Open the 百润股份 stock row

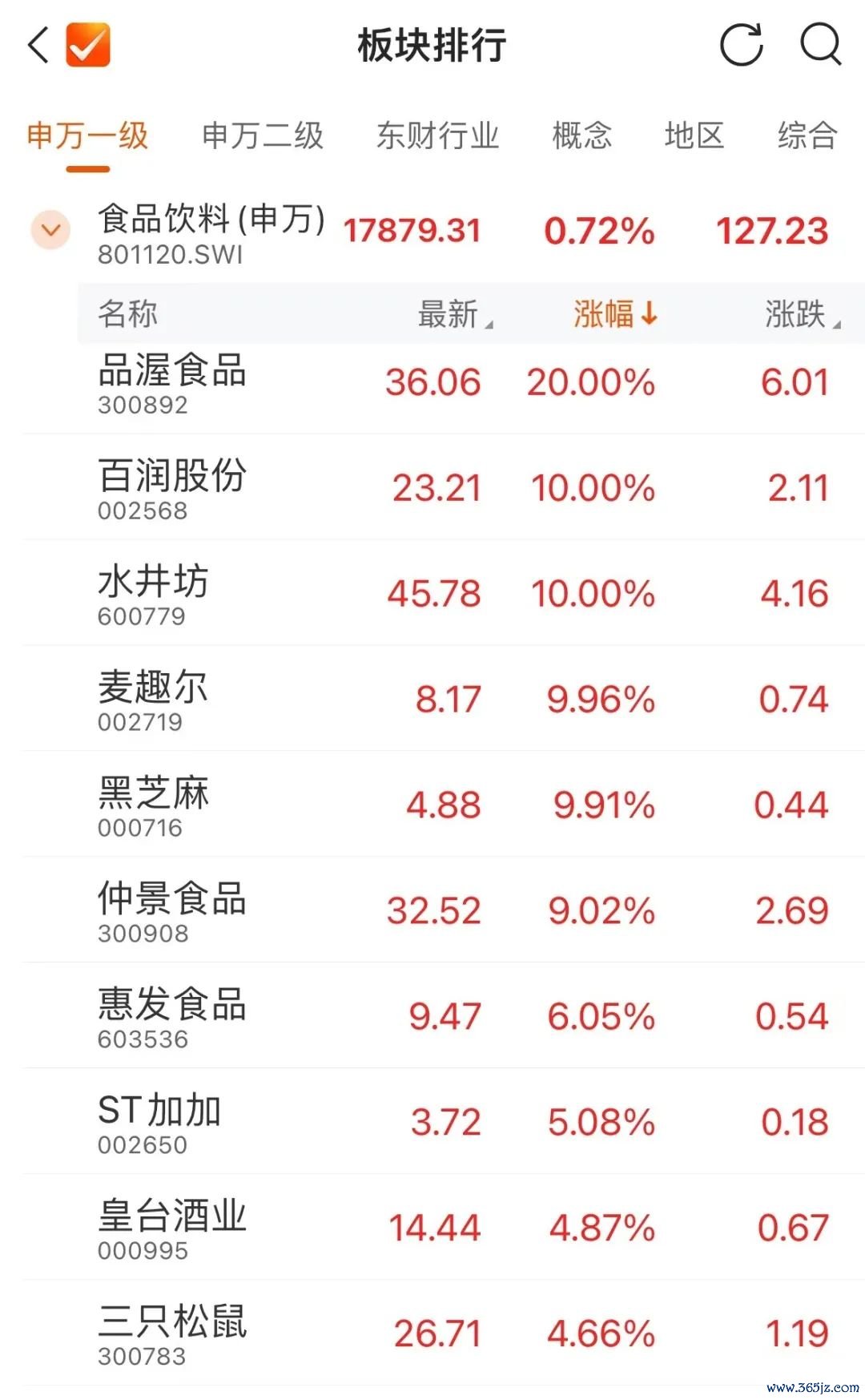[x=444, y=487]
